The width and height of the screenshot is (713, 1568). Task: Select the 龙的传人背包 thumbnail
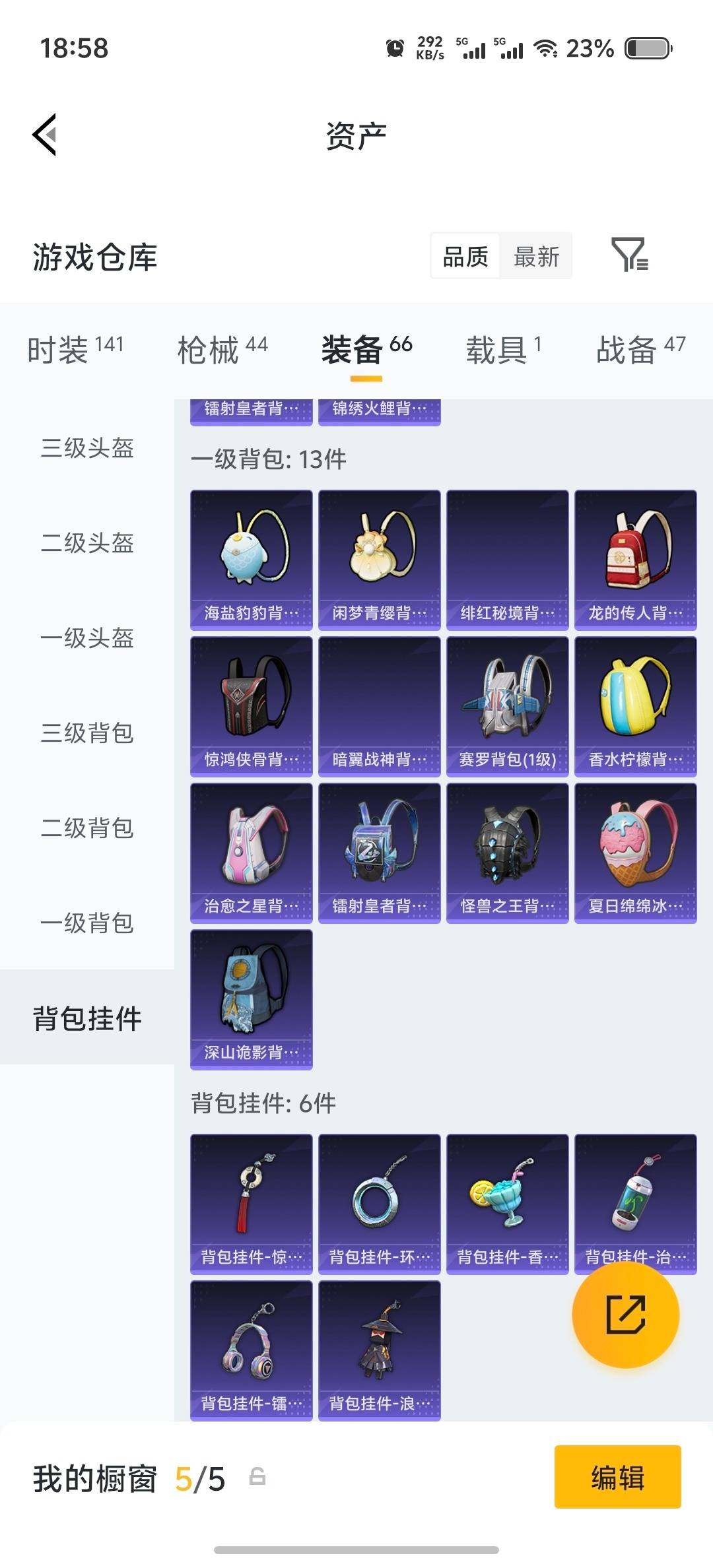(x=634, y=558)
